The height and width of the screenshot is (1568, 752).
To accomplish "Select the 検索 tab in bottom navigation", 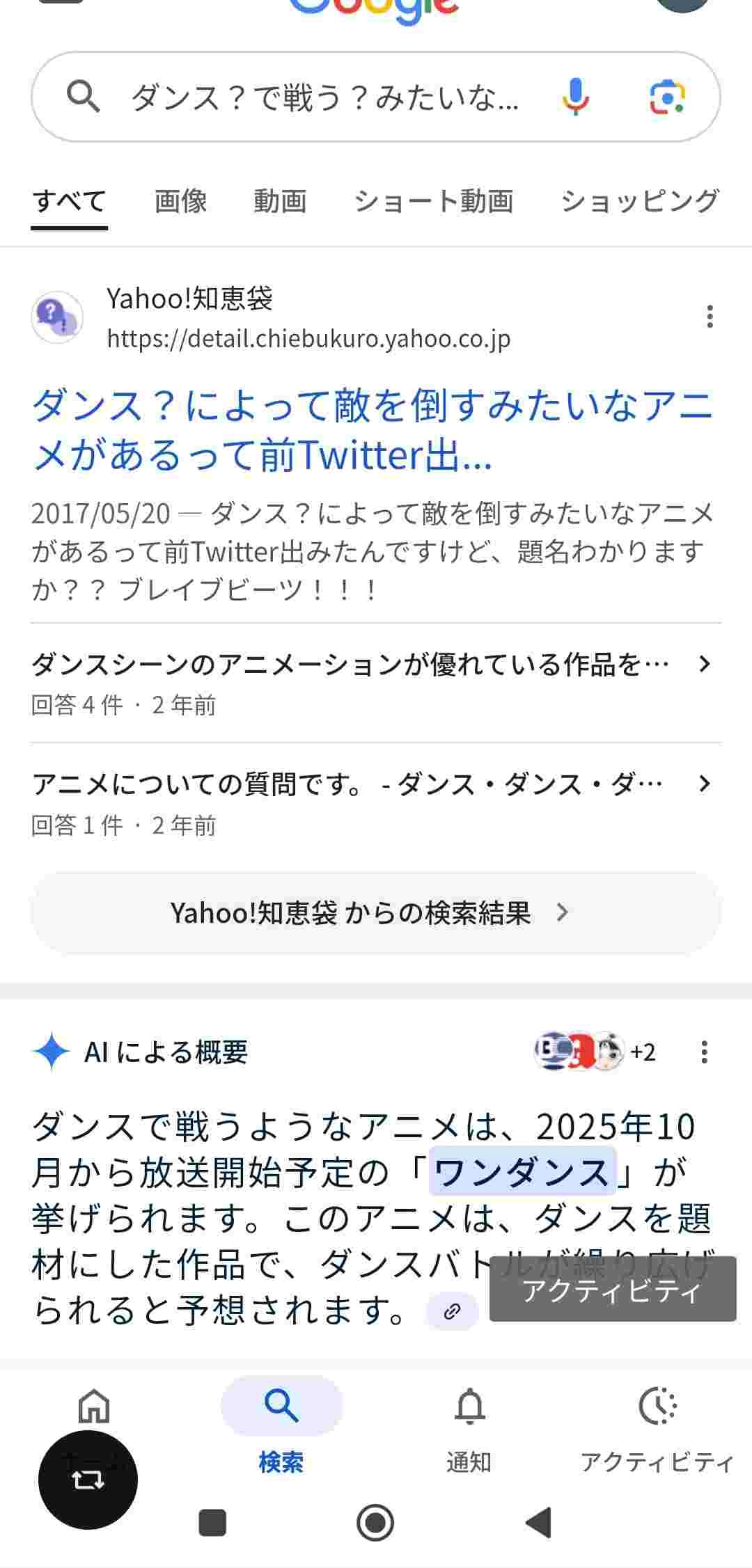I will click(x=281, y=1428).
